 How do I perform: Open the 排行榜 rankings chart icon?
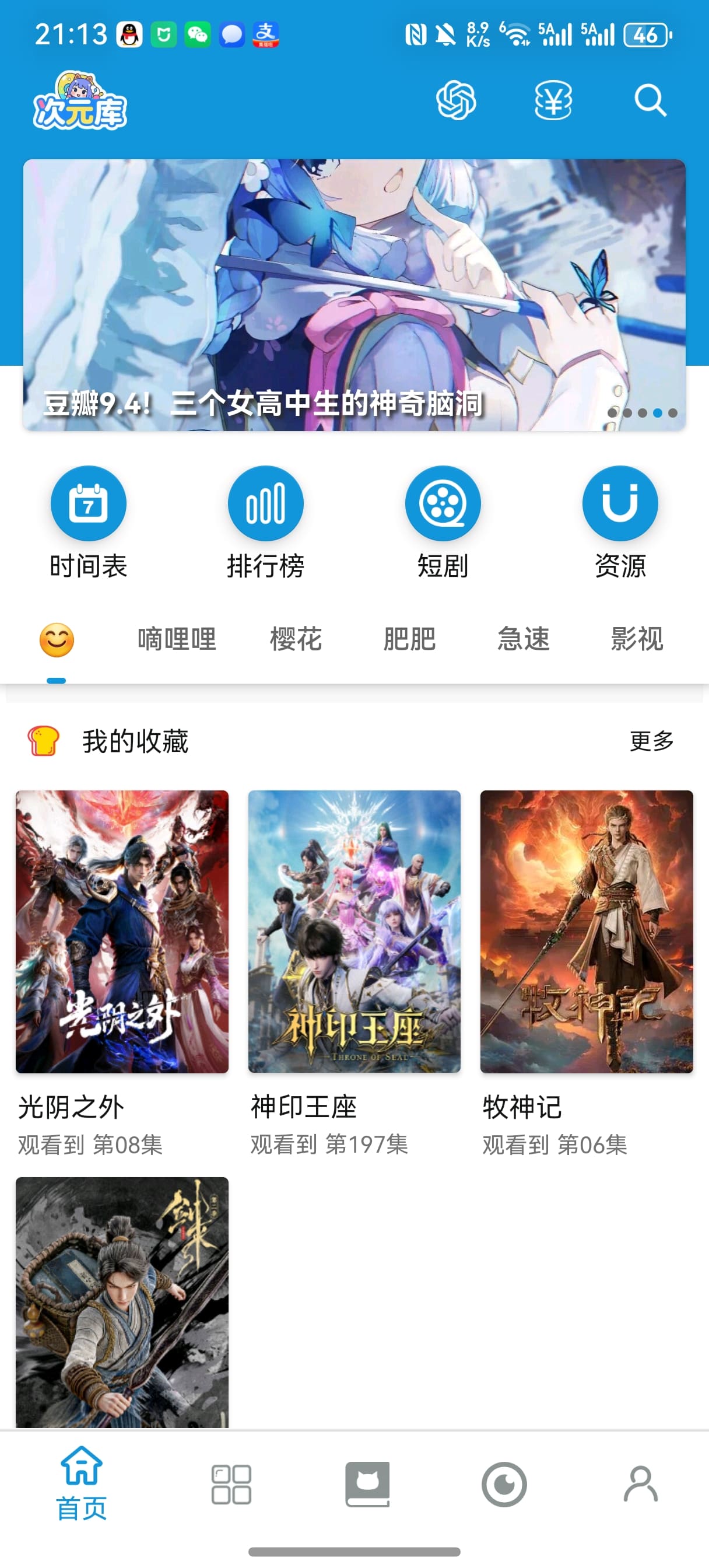click(266, 503)
